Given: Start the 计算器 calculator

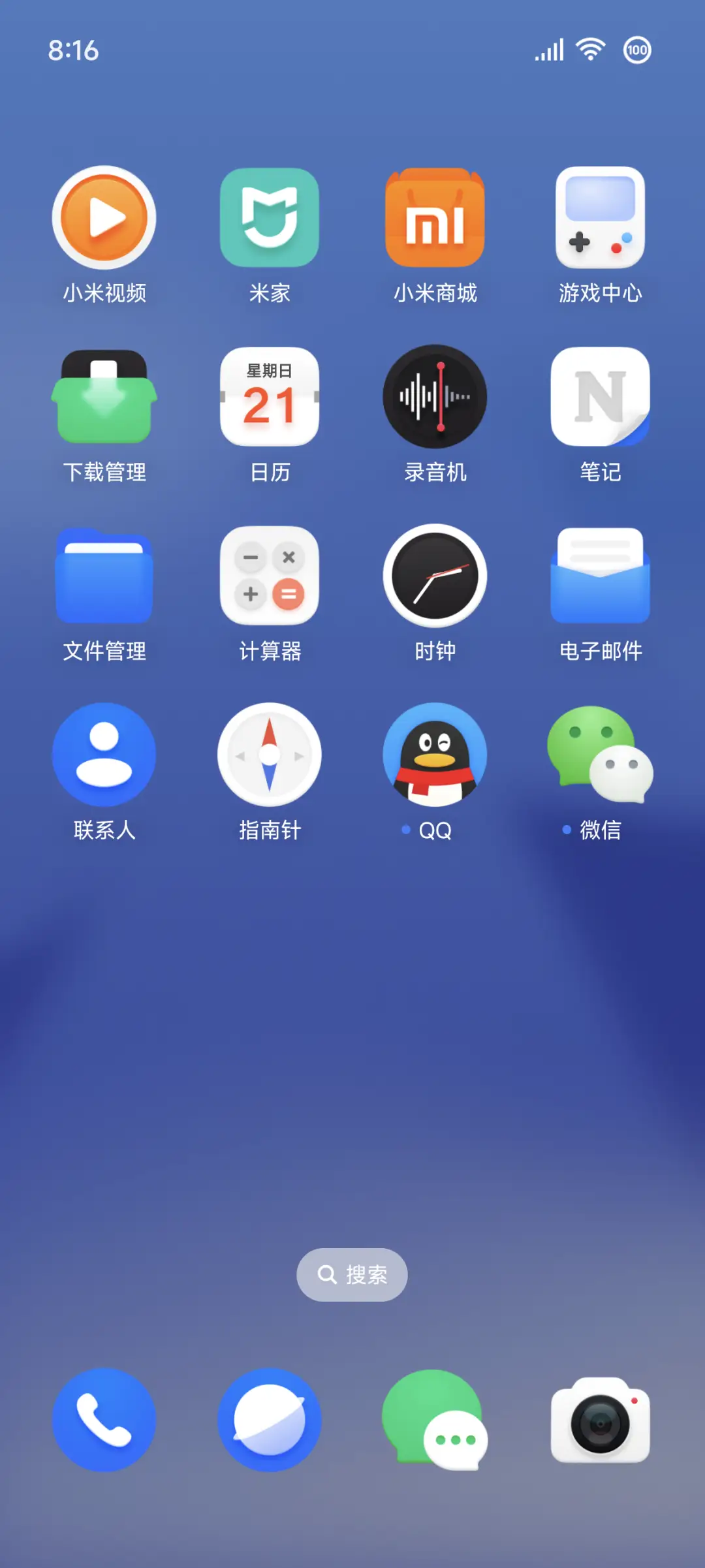Looking at the screenshot, I should pyautogui.click(x=270, y=575).
